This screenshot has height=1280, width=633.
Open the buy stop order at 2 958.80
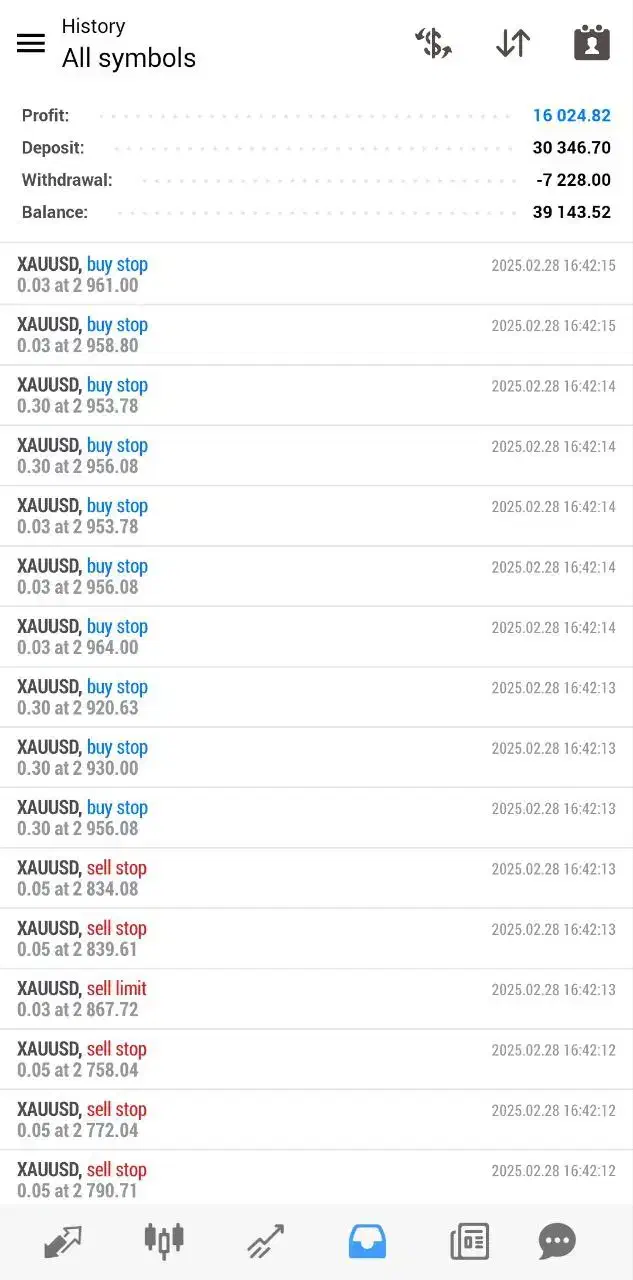[316, 335]
